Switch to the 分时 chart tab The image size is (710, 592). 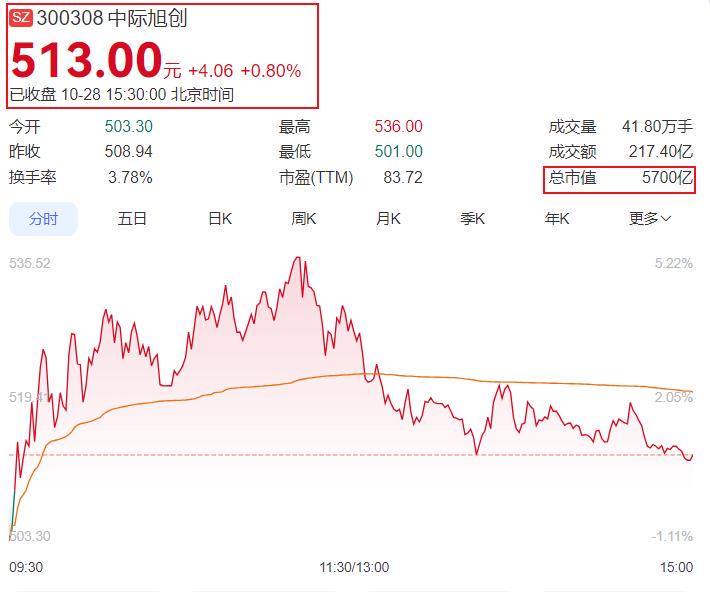point(43,218)
